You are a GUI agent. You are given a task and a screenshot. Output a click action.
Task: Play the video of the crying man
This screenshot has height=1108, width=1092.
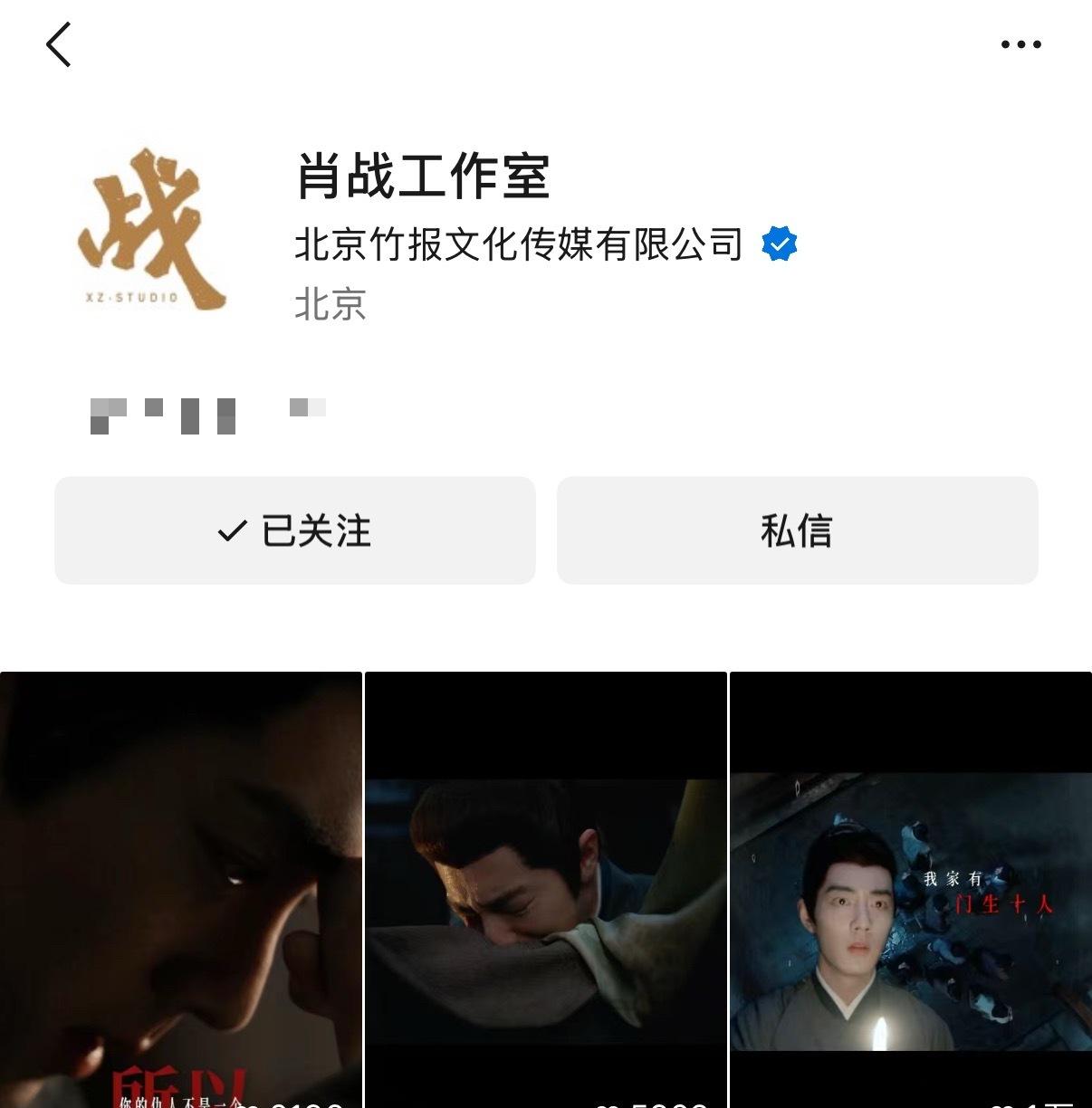(546, 892)
